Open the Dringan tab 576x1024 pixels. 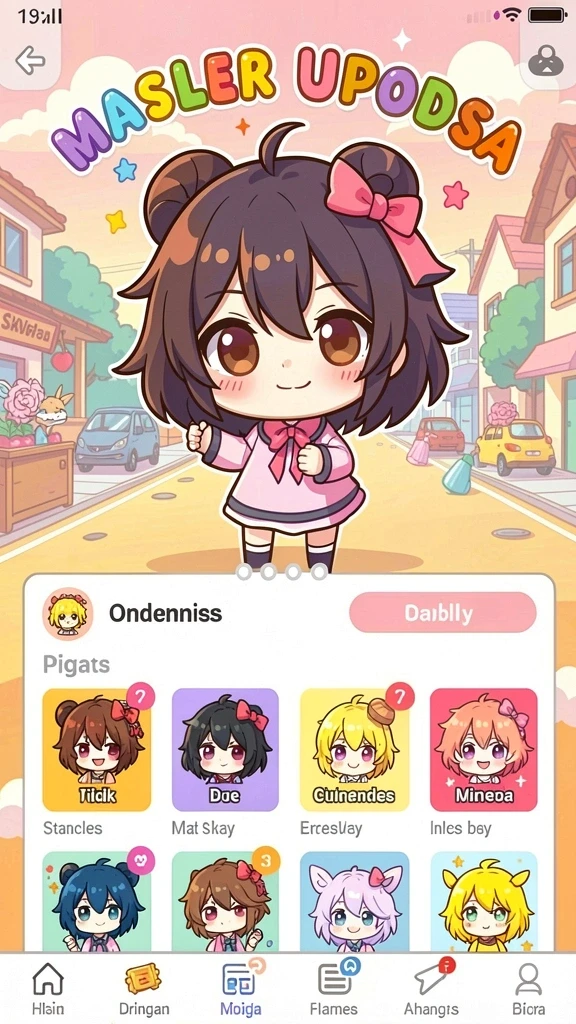[x=144, y=989]
